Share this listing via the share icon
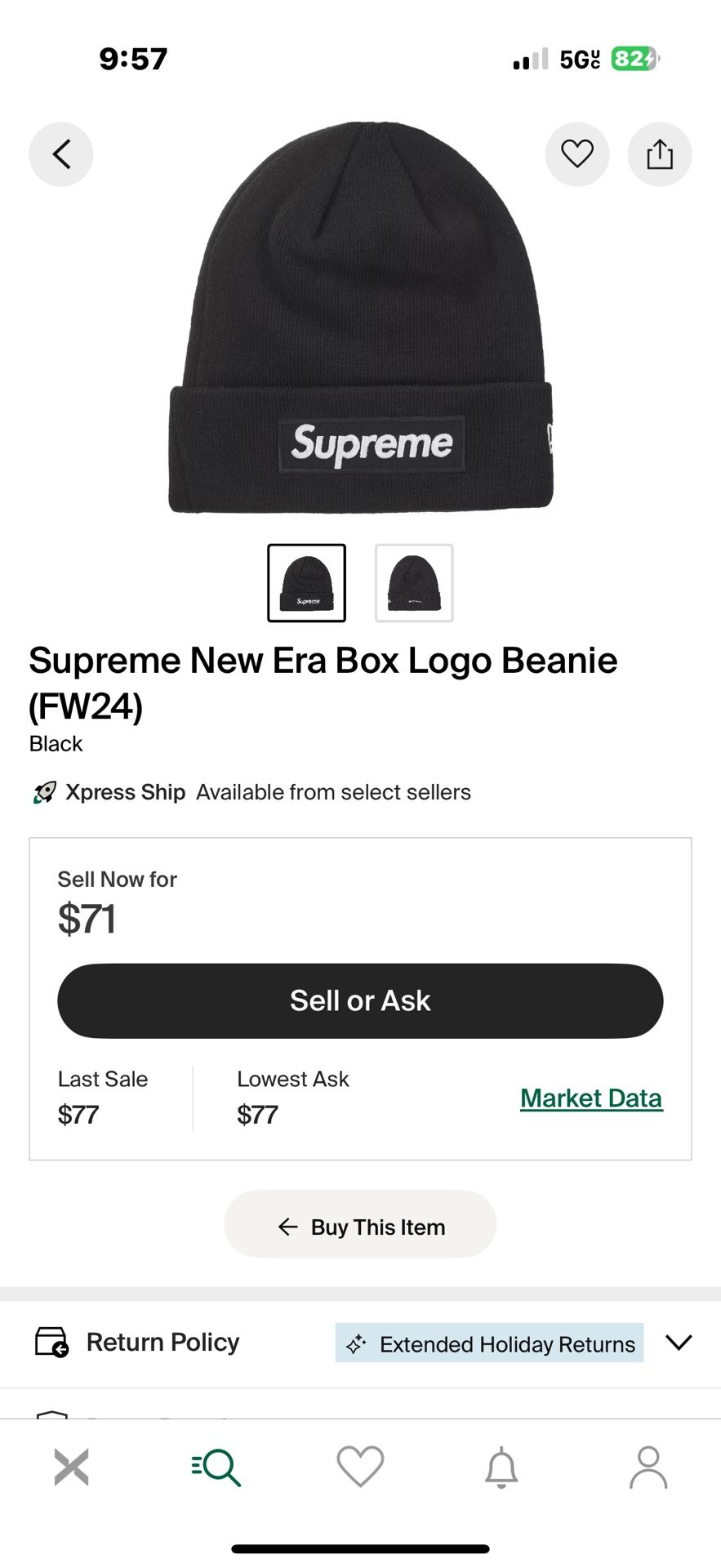Image resolution: width=721 pixels, height=1568 pixels. pyautogui.click(x=659, y=154)
